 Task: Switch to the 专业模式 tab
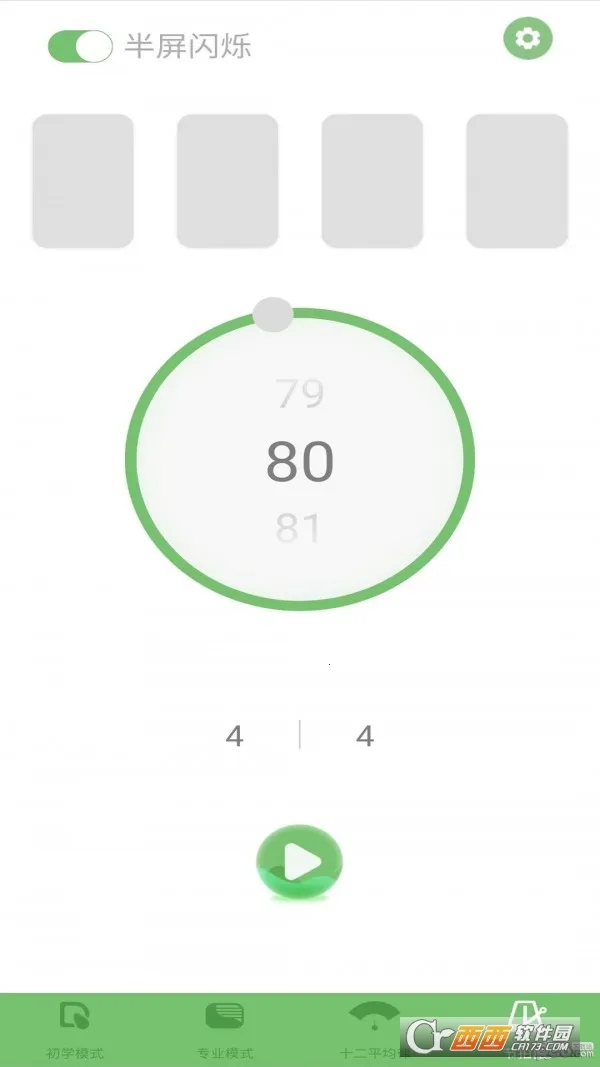pyautogui.click(x=224, y=1029)
